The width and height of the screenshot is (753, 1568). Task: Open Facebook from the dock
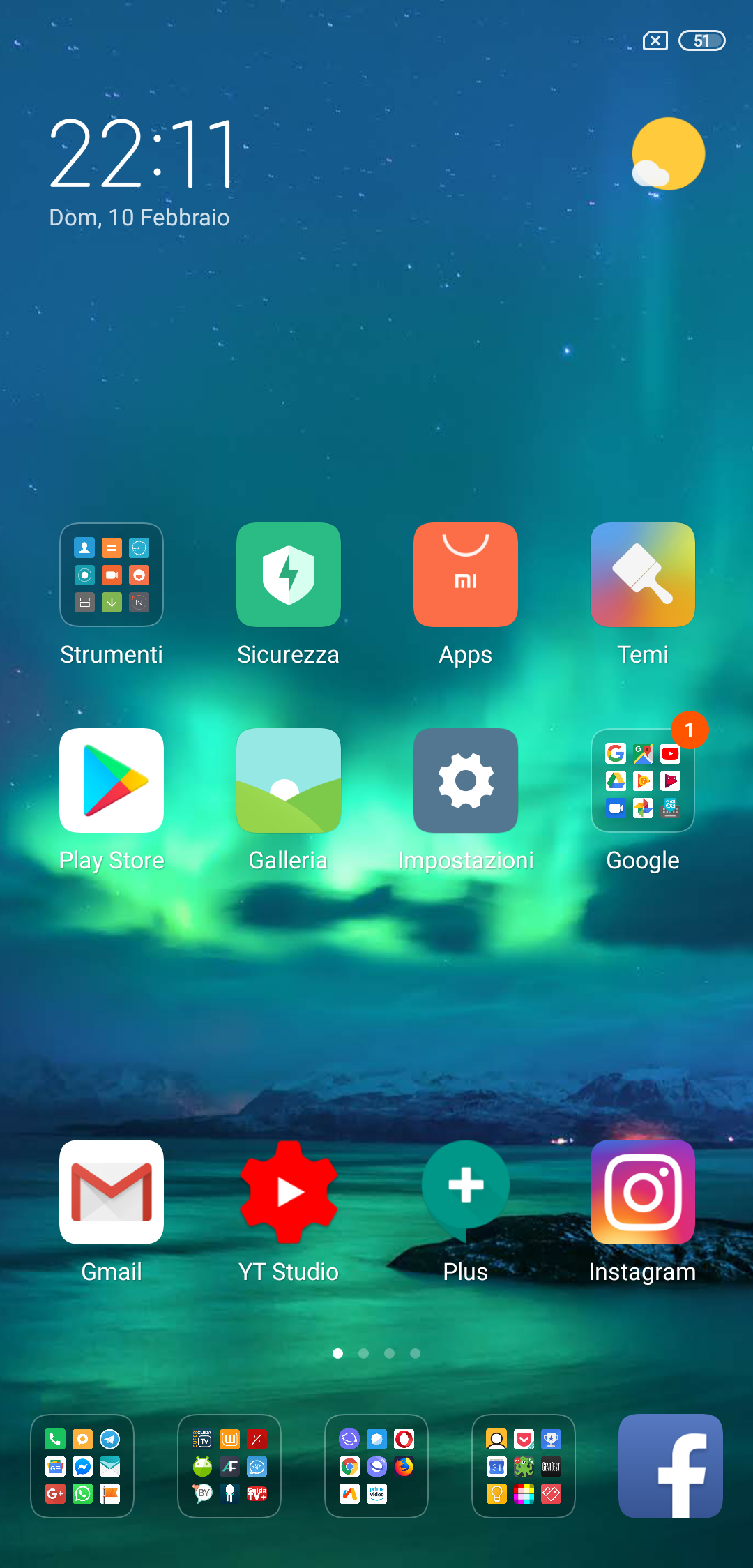pyautogui.click(x=671, y=1466)
